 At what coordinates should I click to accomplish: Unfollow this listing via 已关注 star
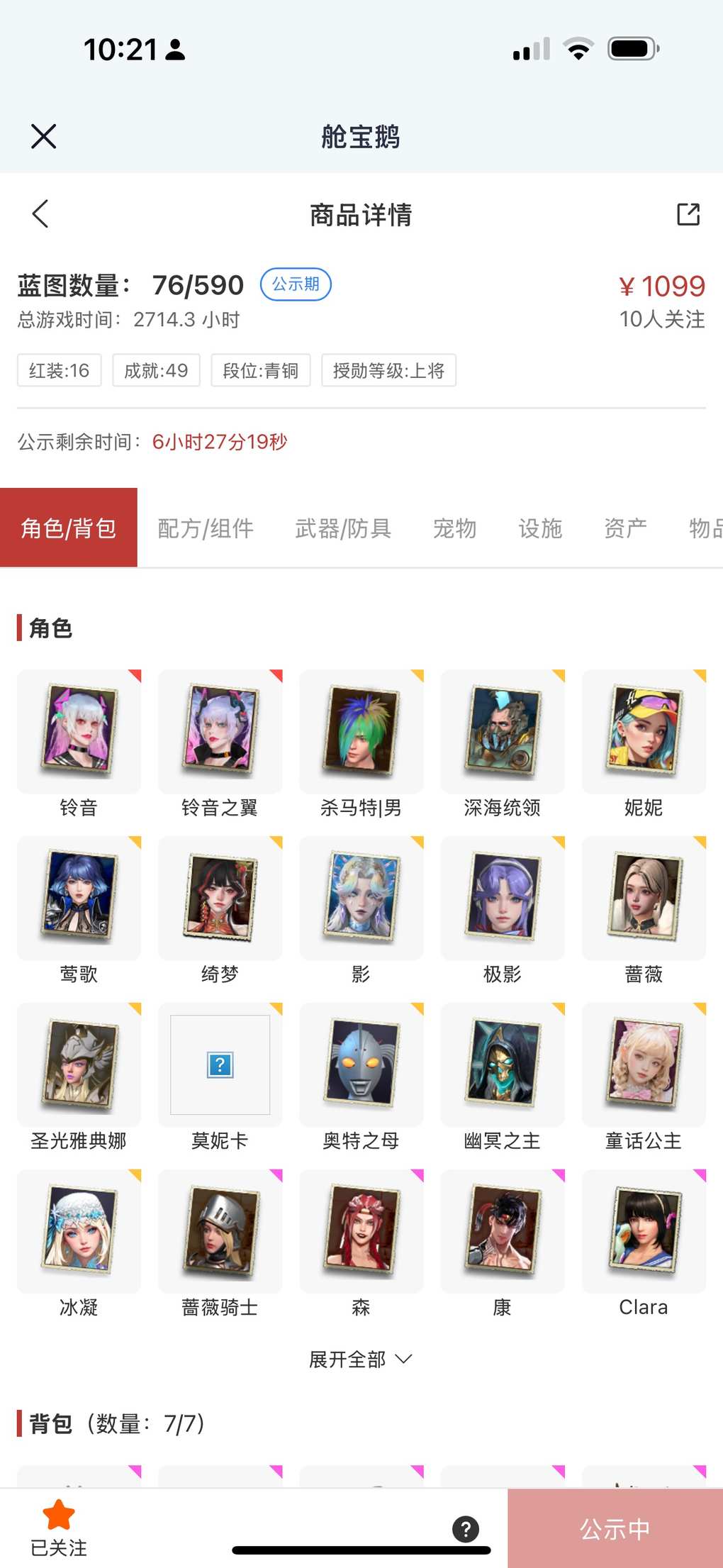point(59,1527)
